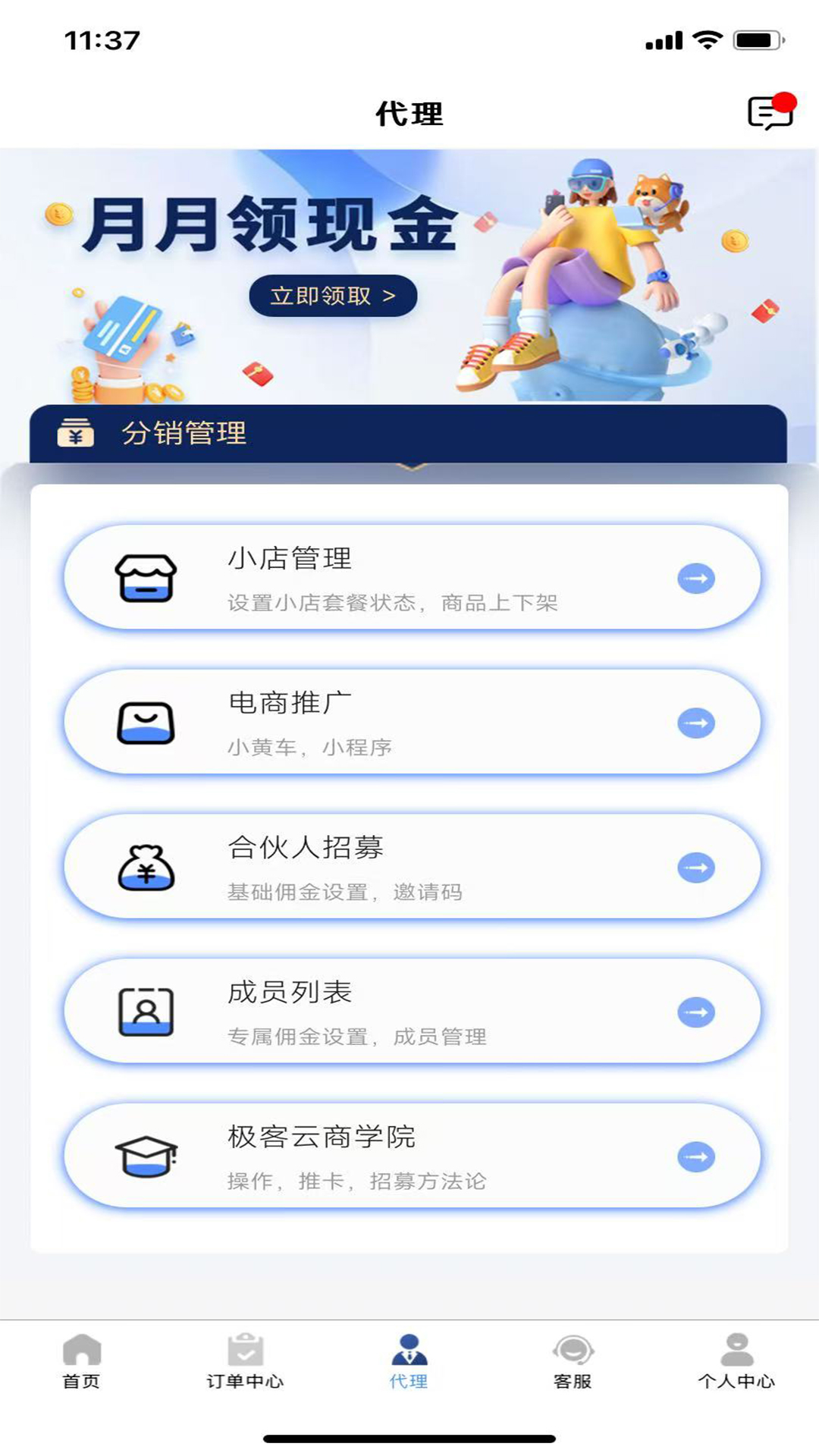Select the 代理 tab
The height and width of the screenshot is (1456, 819).
pyautogui.click(x=409, y=1362)
